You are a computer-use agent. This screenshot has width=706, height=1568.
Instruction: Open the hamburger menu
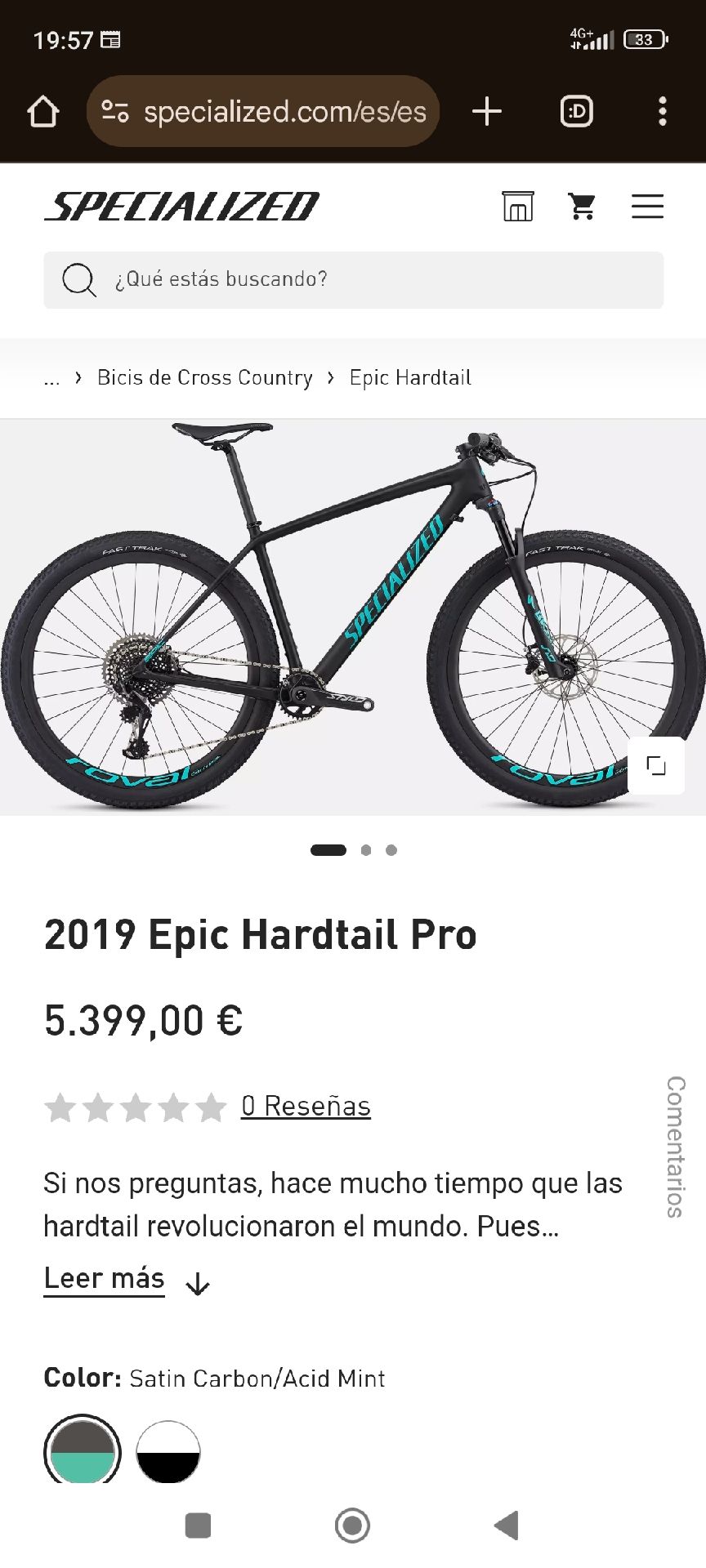[x=647, y=207]
